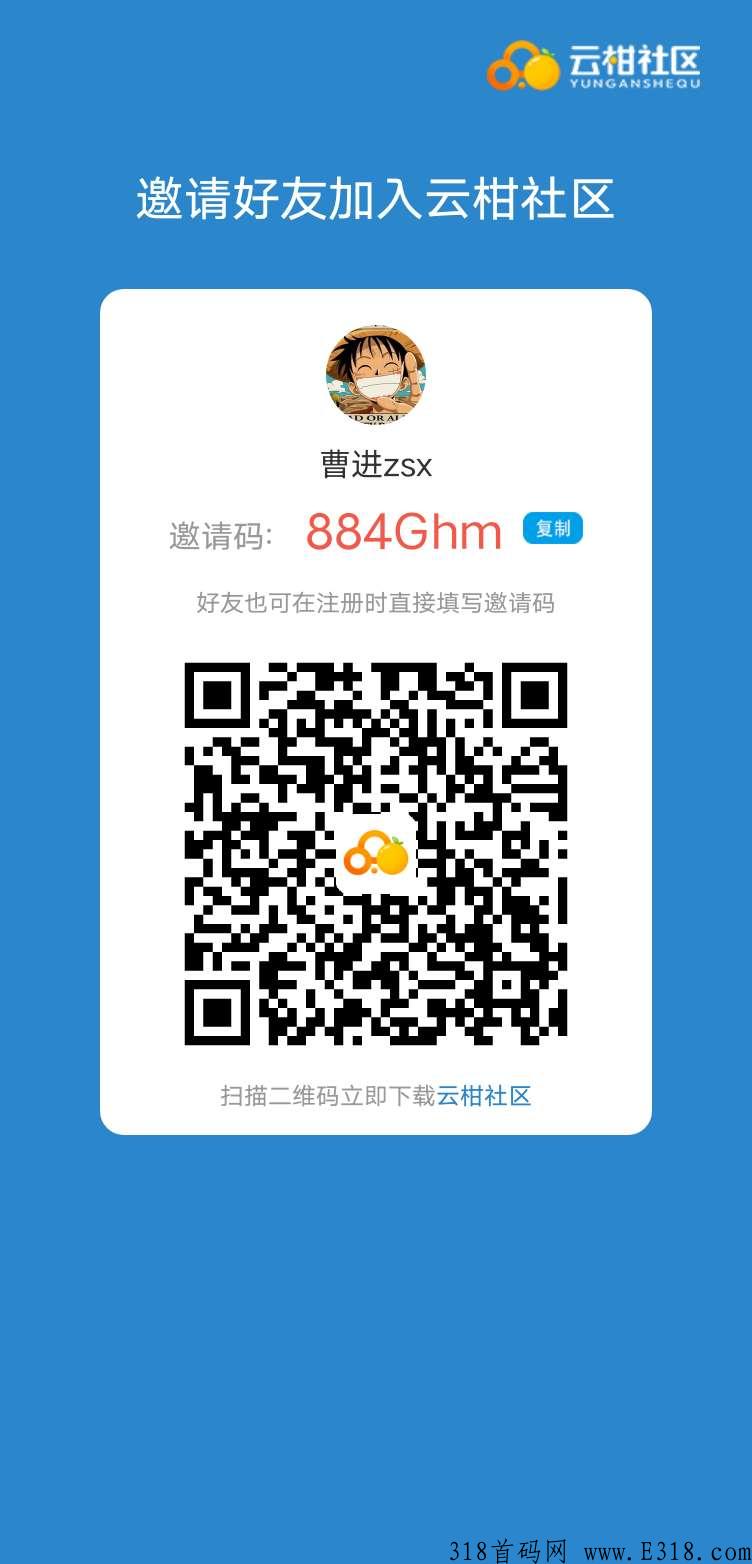Tap the 好友也可在注册时直接填写邀请码 hint text
Viewport: 752px width, 1564px height.
pyautogui.click(x=376, y=602)
